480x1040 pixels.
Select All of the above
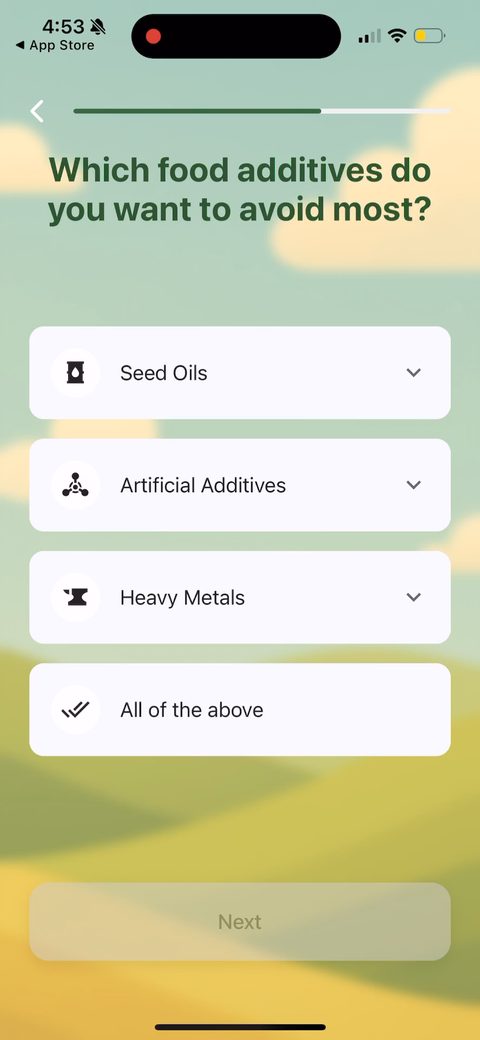pyautogui.click(x=240, y=710)
